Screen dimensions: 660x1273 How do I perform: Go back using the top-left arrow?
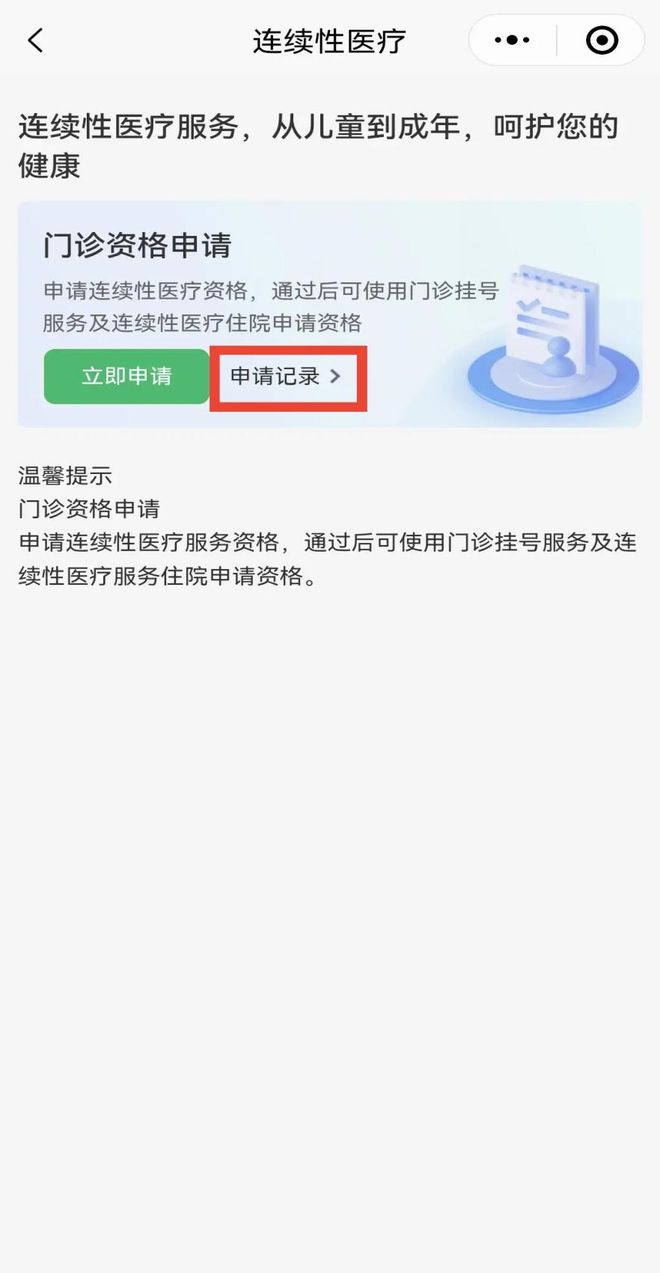pos(36,41)
